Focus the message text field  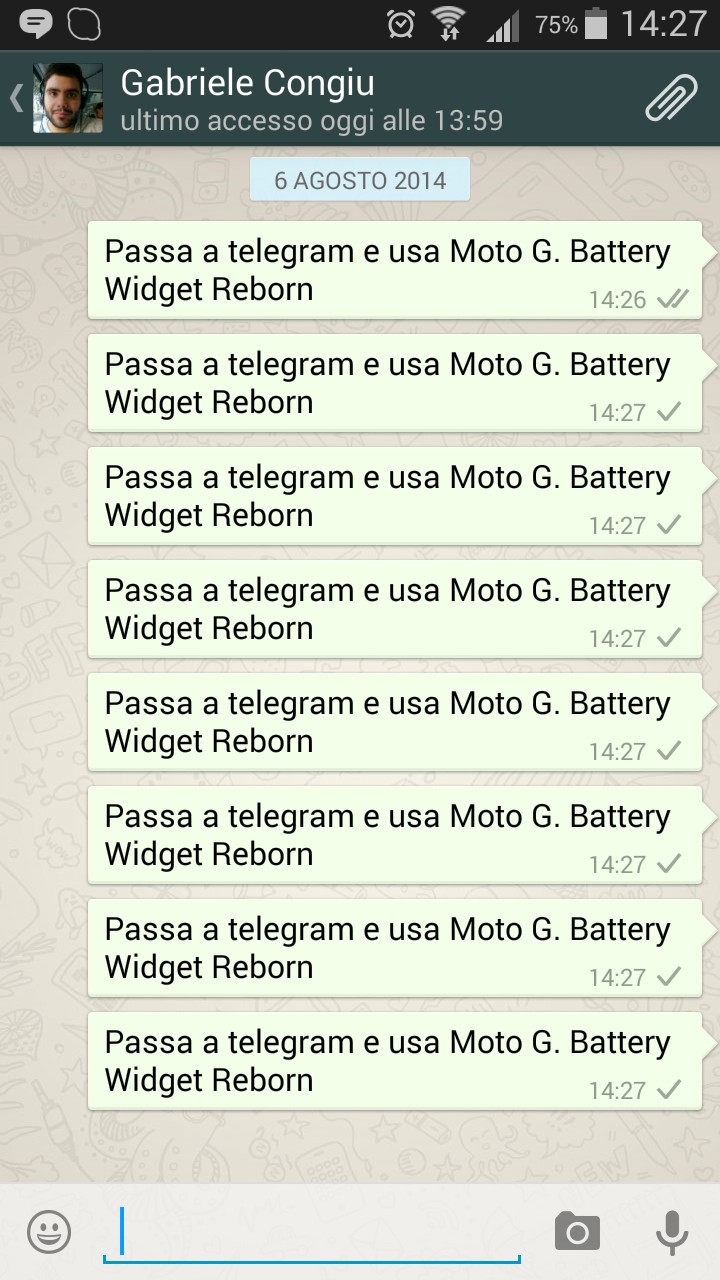pyautogui.click(x=312, y=1231)
